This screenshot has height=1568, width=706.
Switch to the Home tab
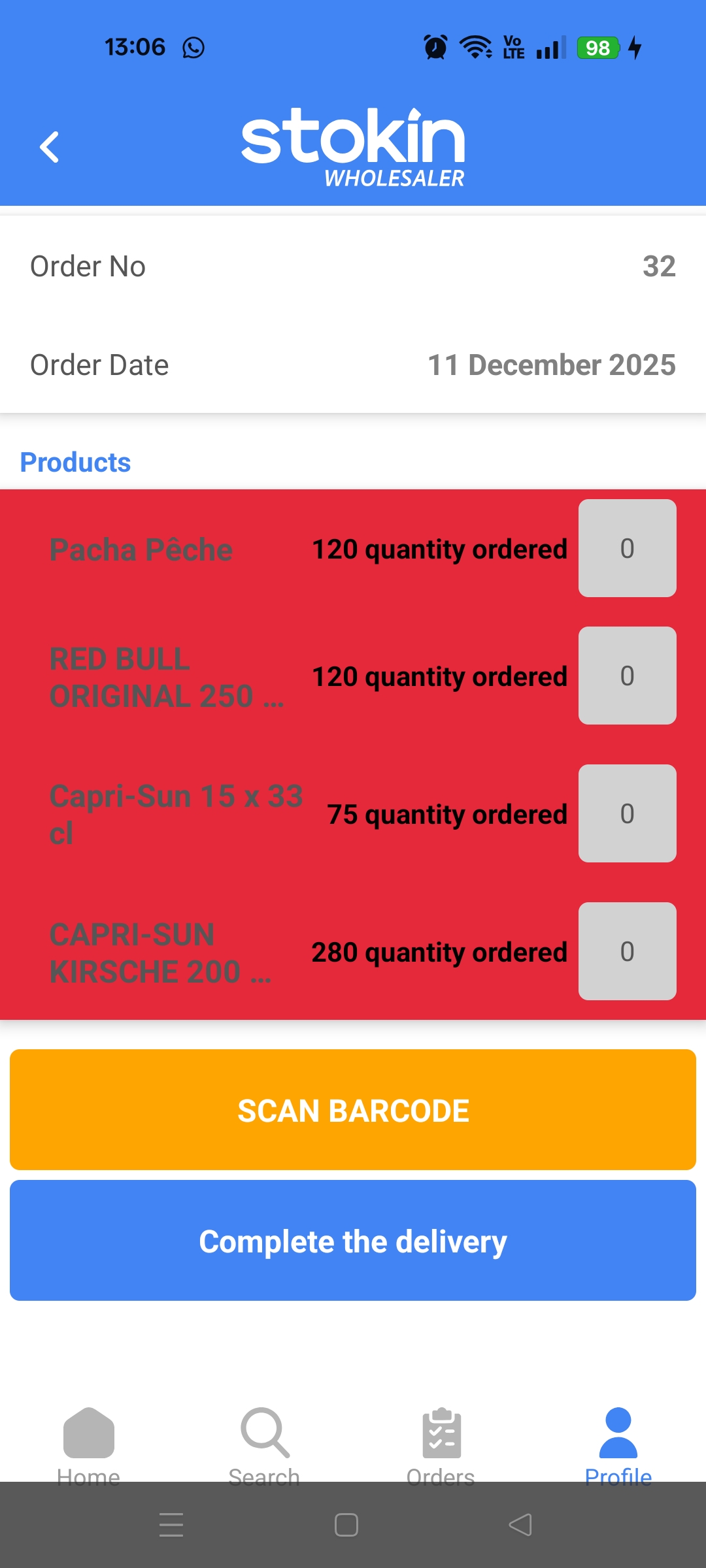[89, 1443]
